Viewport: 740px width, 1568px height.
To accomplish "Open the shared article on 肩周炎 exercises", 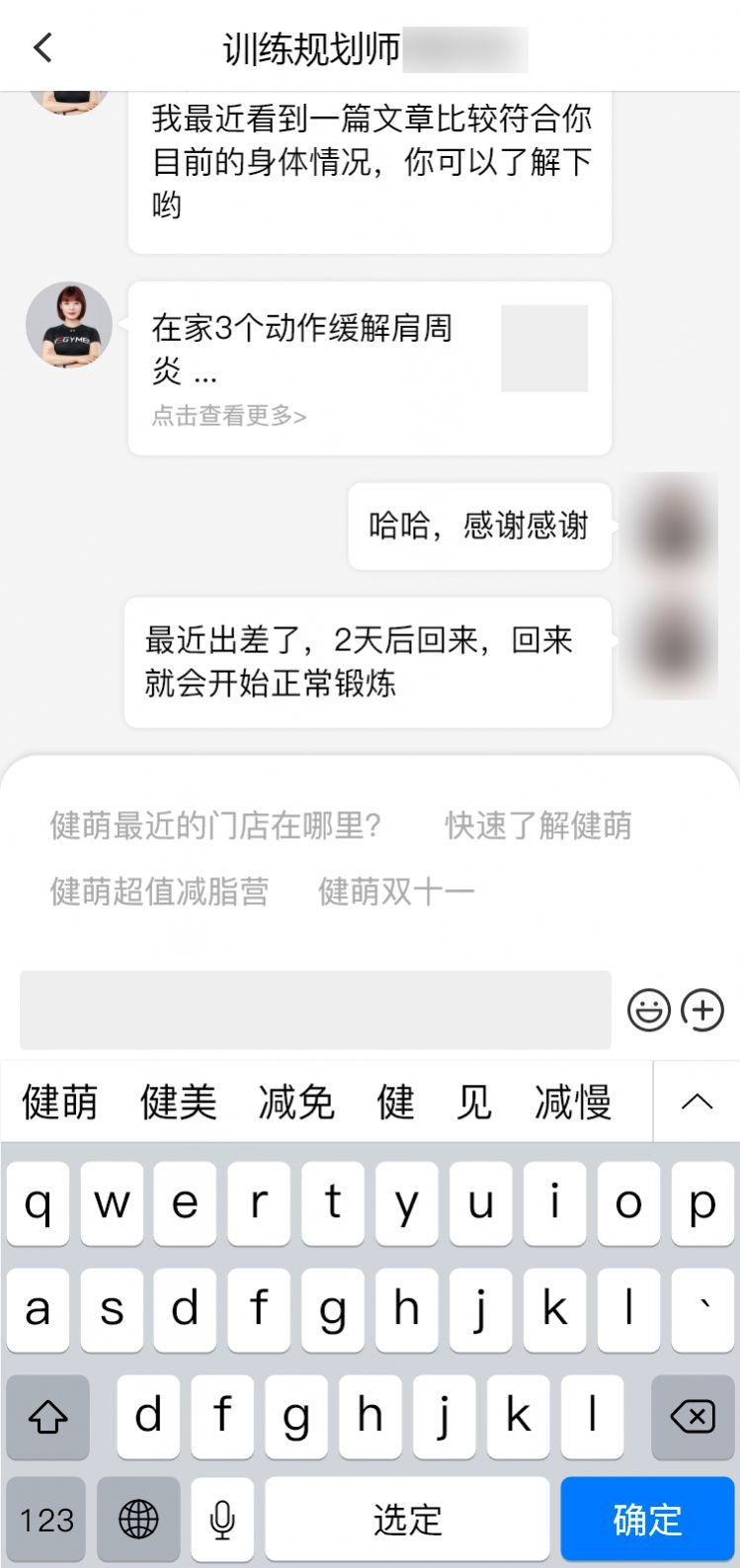I will pyautogui.click(x=370, y=369).
